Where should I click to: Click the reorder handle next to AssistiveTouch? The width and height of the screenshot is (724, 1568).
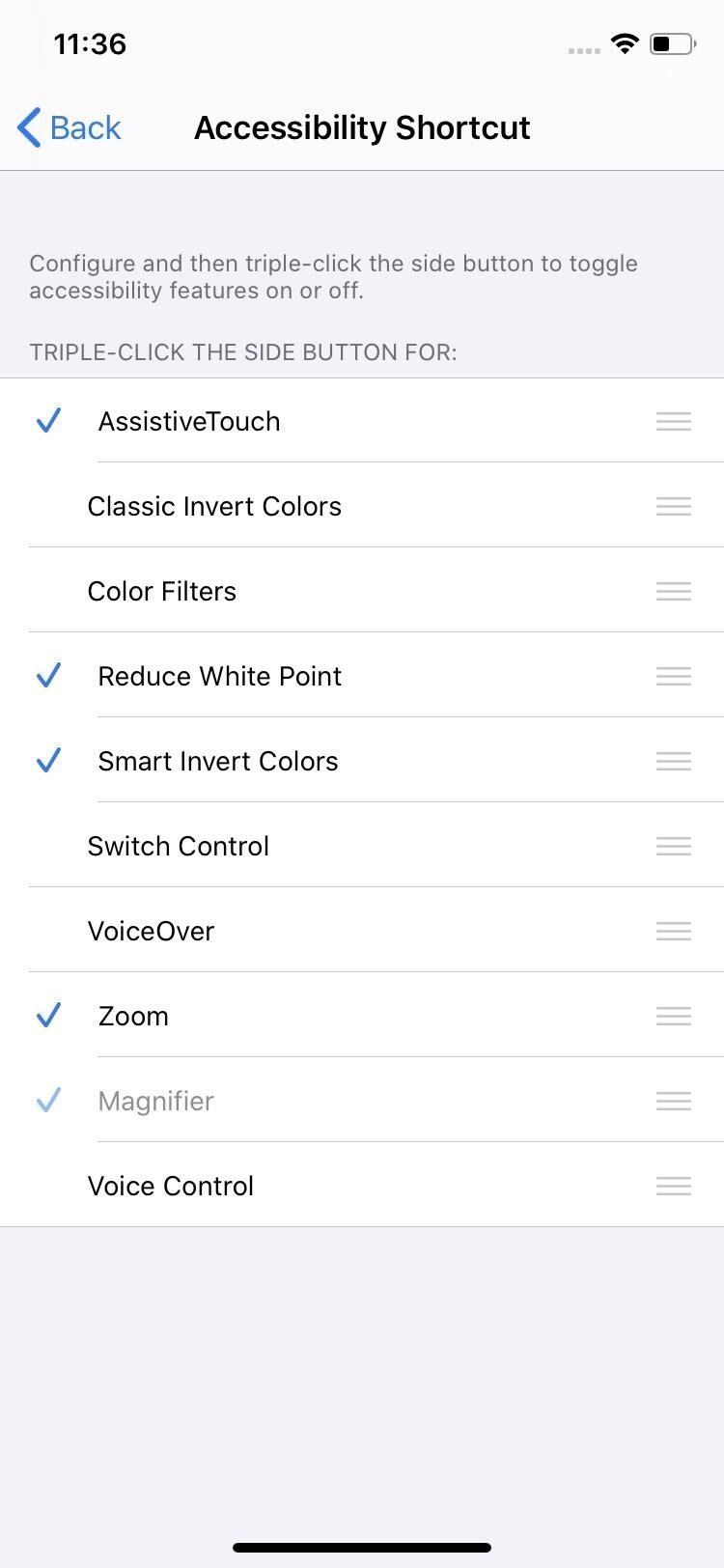(673, 421)
